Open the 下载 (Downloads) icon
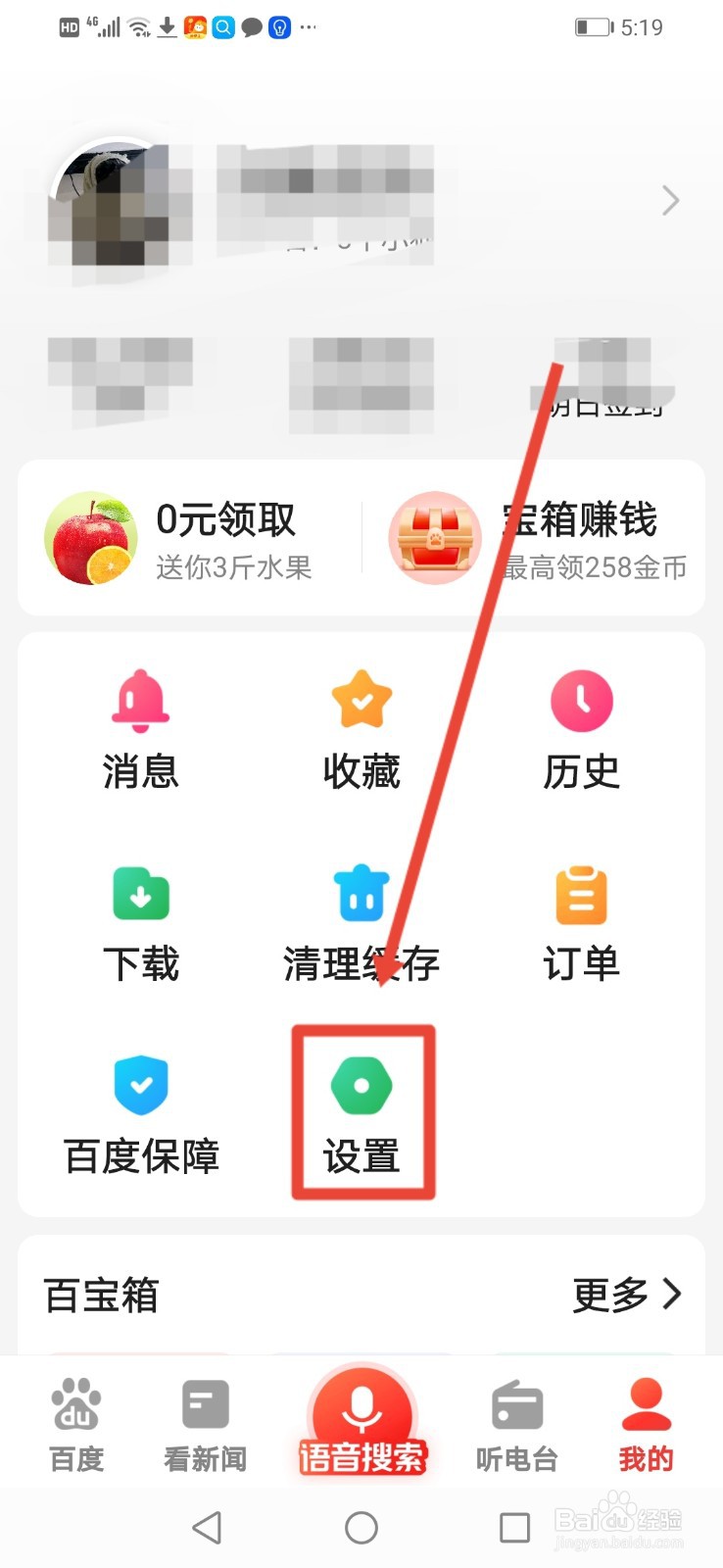This screenshot has width=723, height=1568. (140, 916)
